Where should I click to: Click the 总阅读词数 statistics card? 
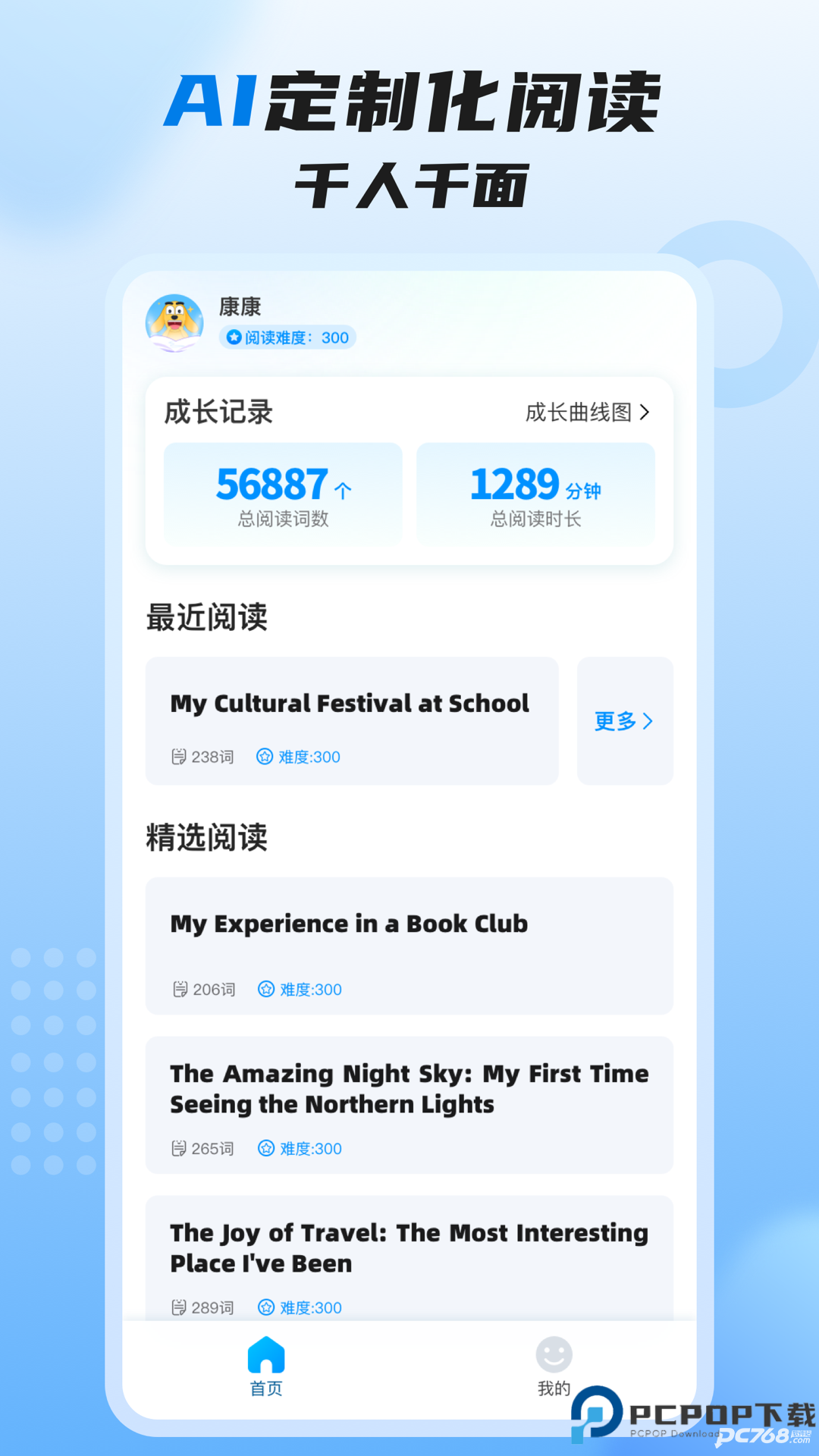click(283, 494)
